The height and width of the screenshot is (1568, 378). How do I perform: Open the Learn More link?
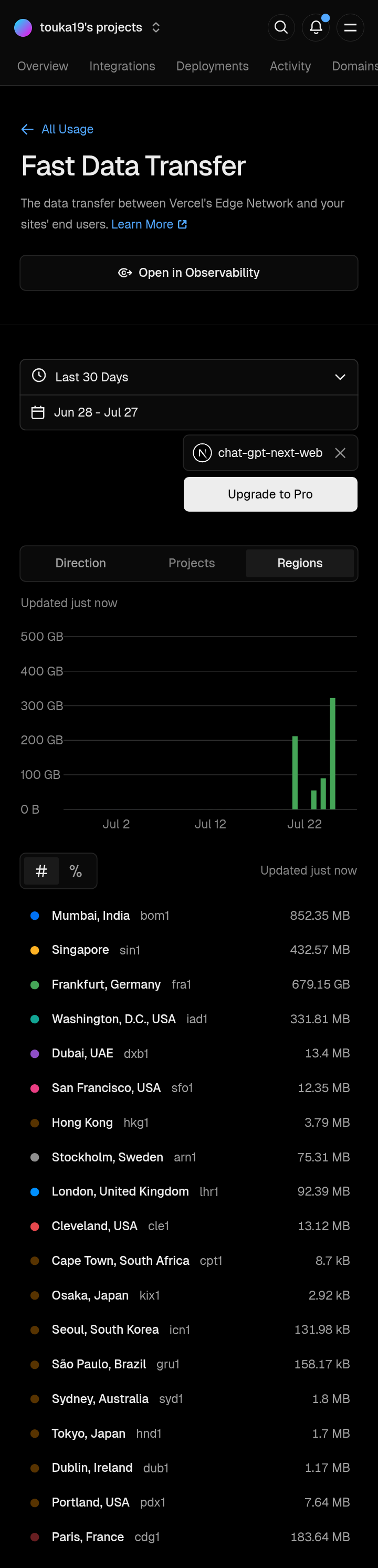click(149, 225)
